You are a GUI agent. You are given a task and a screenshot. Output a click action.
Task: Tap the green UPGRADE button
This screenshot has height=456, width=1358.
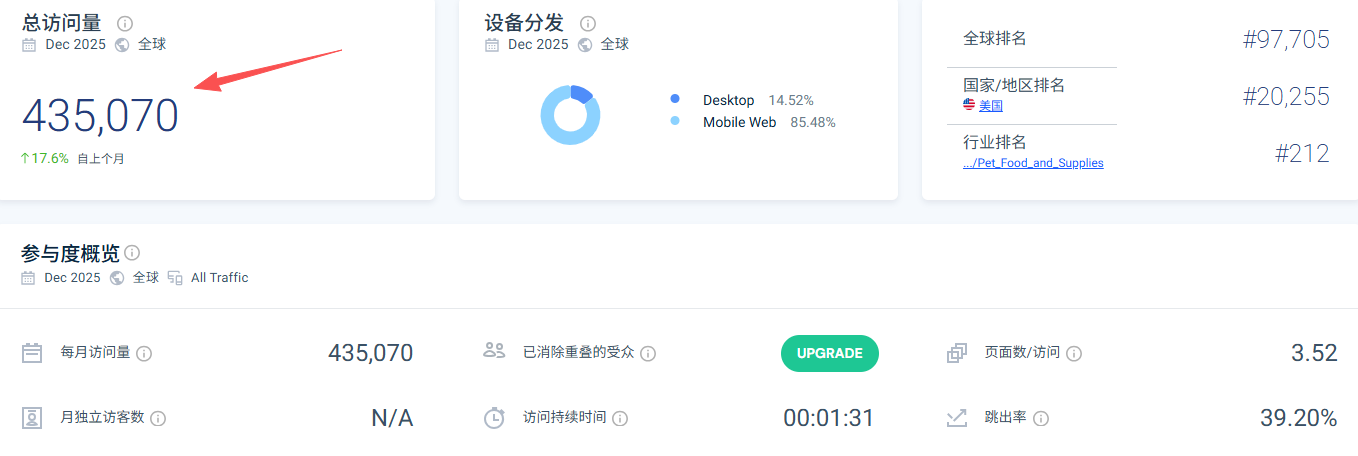(829, 354)
